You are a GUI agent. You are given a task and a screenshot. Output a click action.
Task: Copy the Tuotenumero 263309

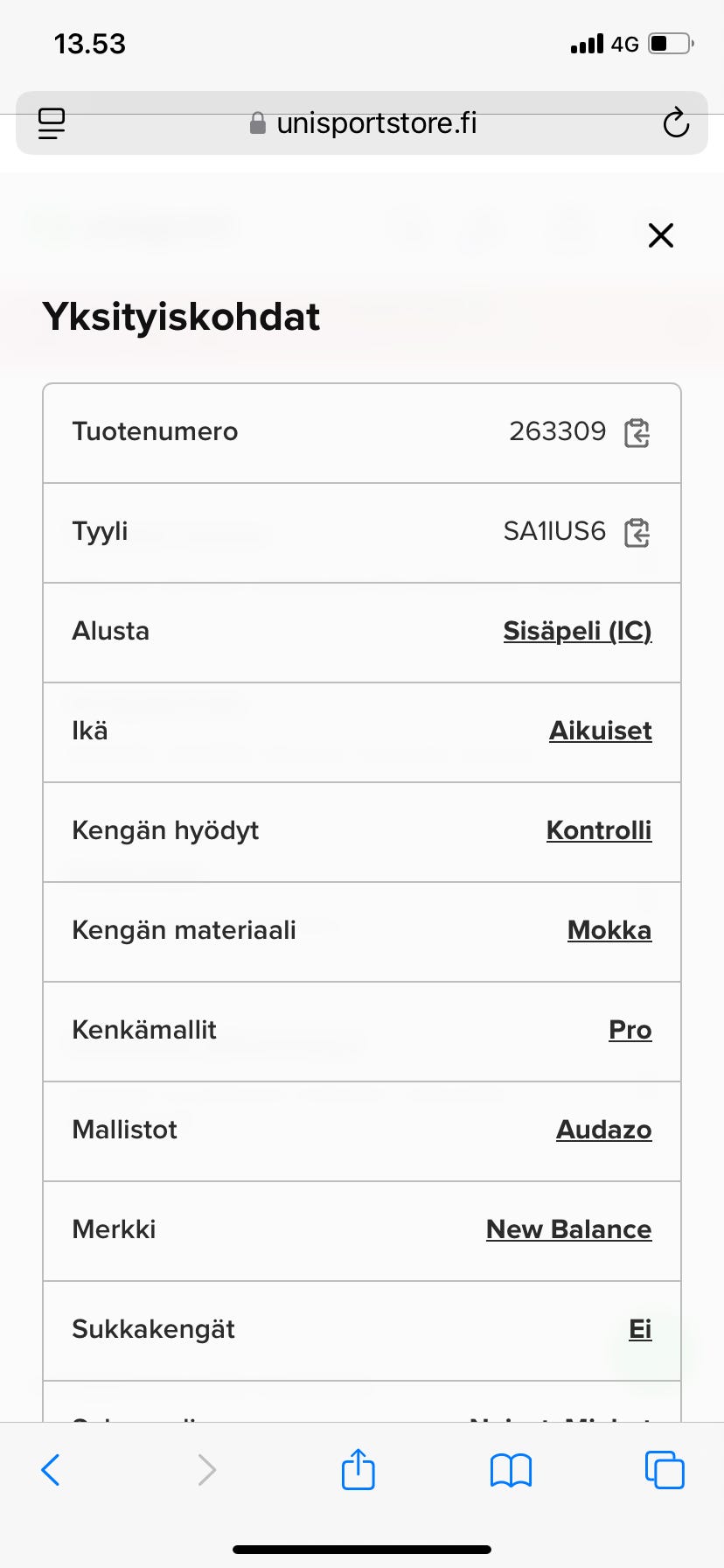(637, 432)
